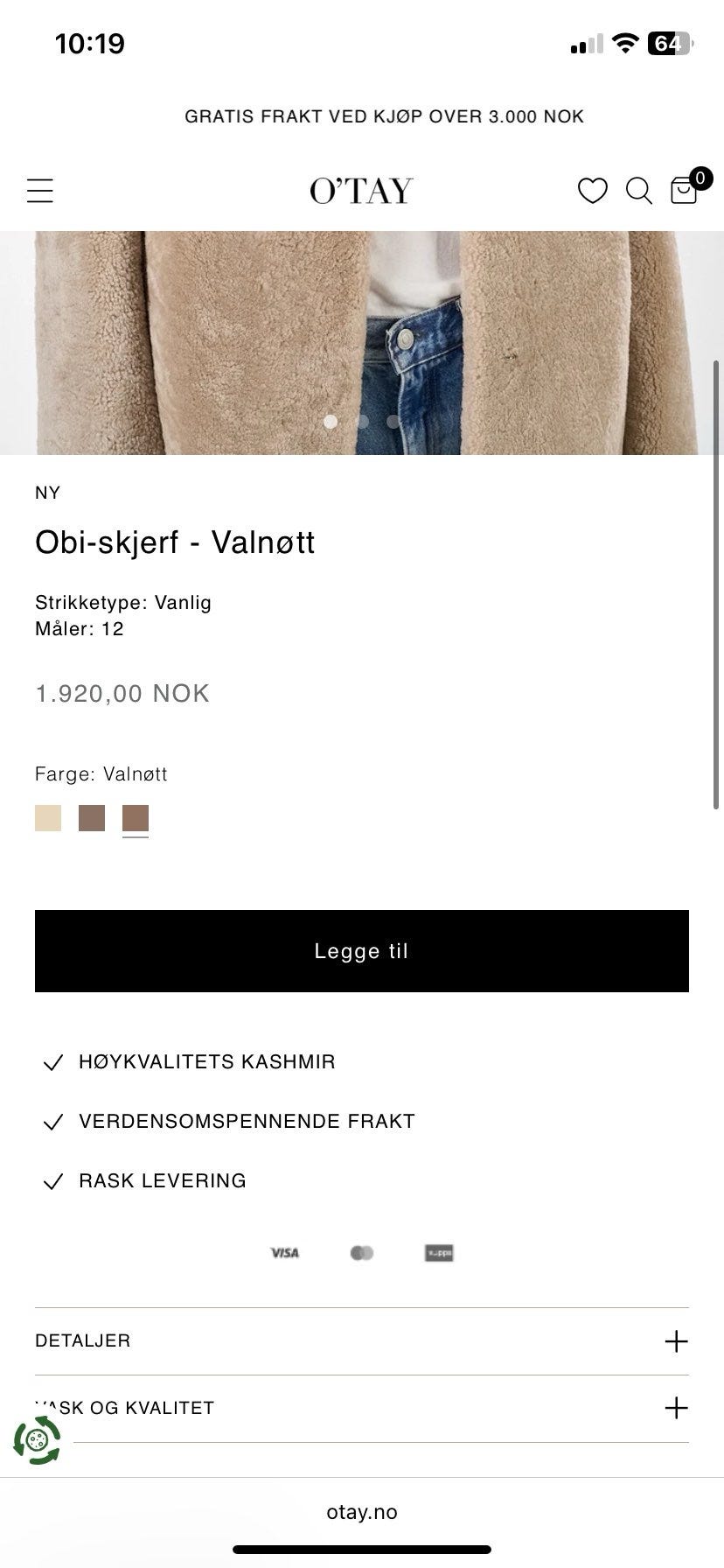
Task: Click the GRATIS FRAKT shipping banner
Action: [362, 115]
